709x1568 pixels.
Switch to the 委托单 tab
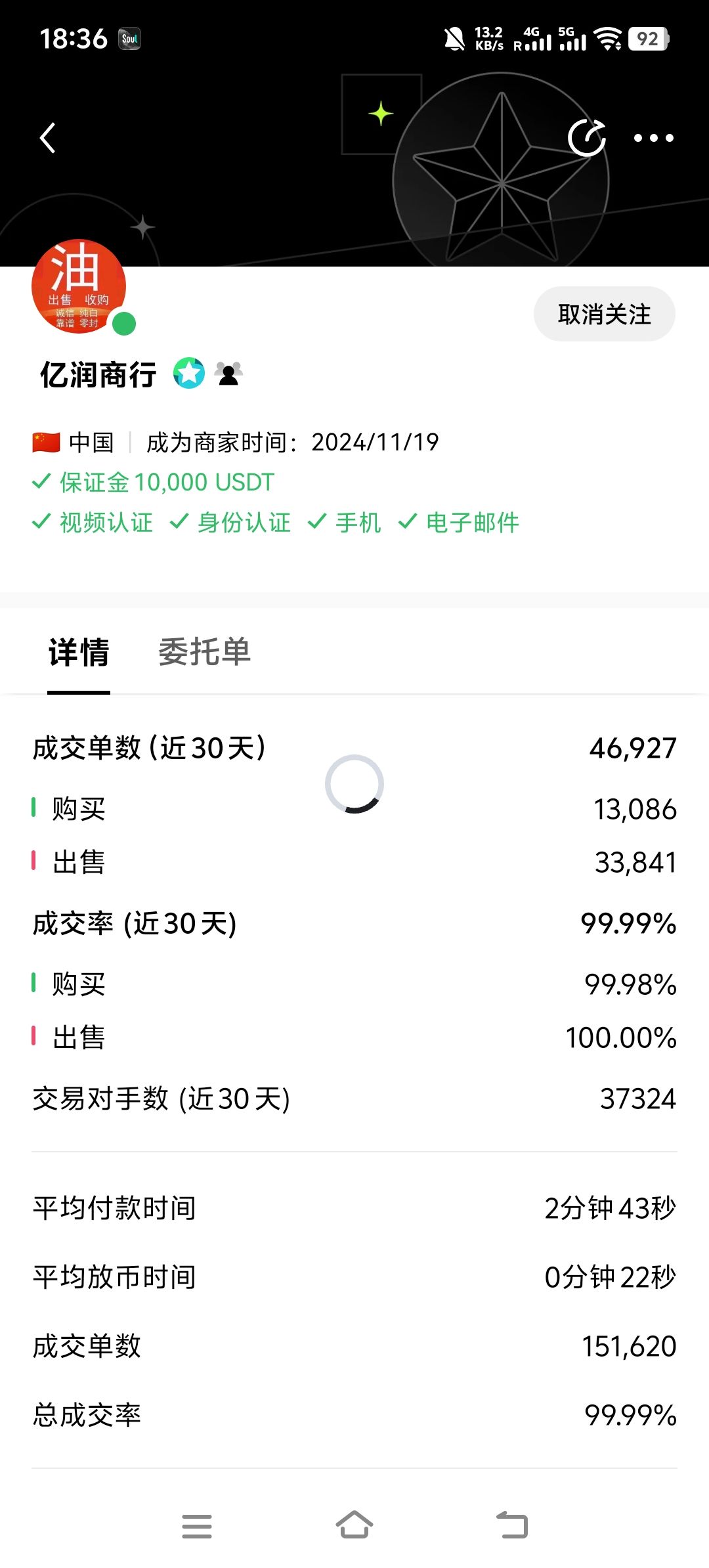[x=204, y=652]
